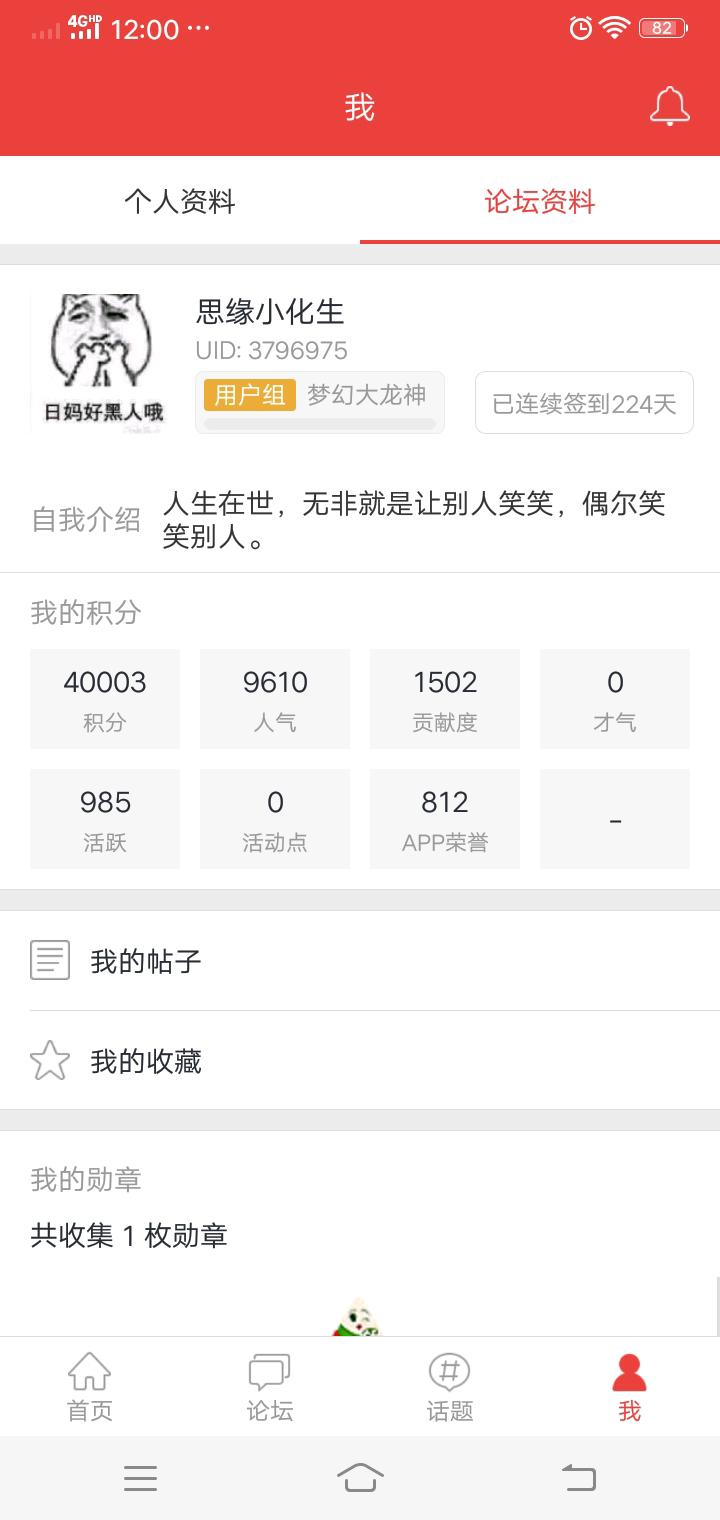Tap the 已连续签到224天 button

point(584,403)
